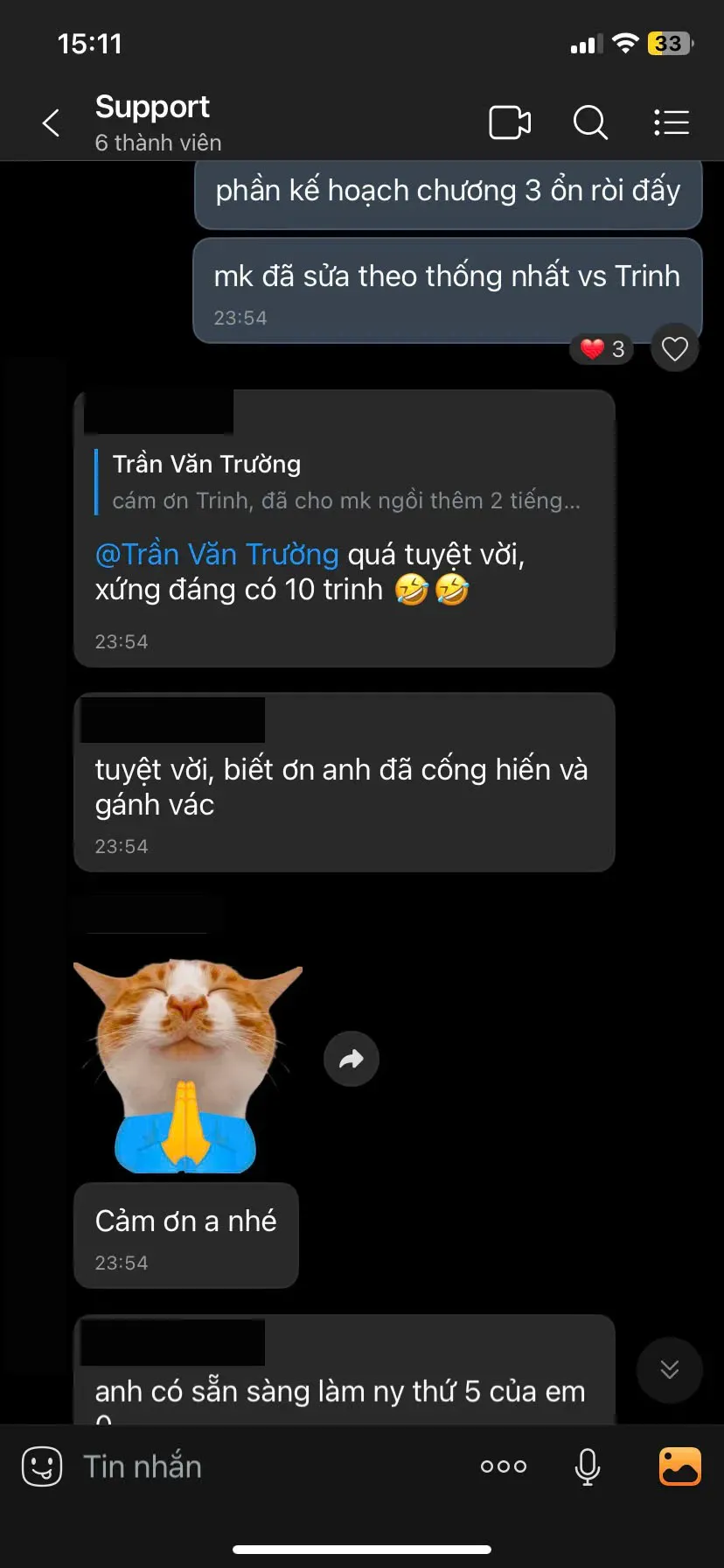Focus the Tin nhắn message field

click(262, 1466)
